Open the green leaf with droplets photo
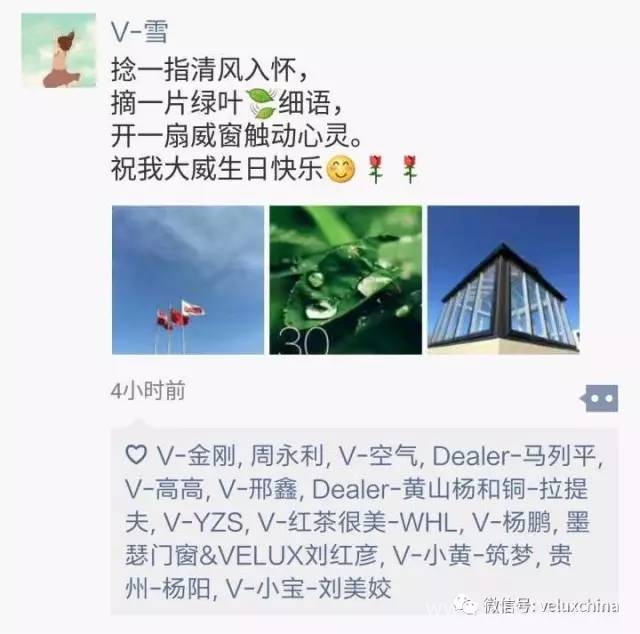Image resolution: width=640 pixels, height=634 pixels. [345, 280]
